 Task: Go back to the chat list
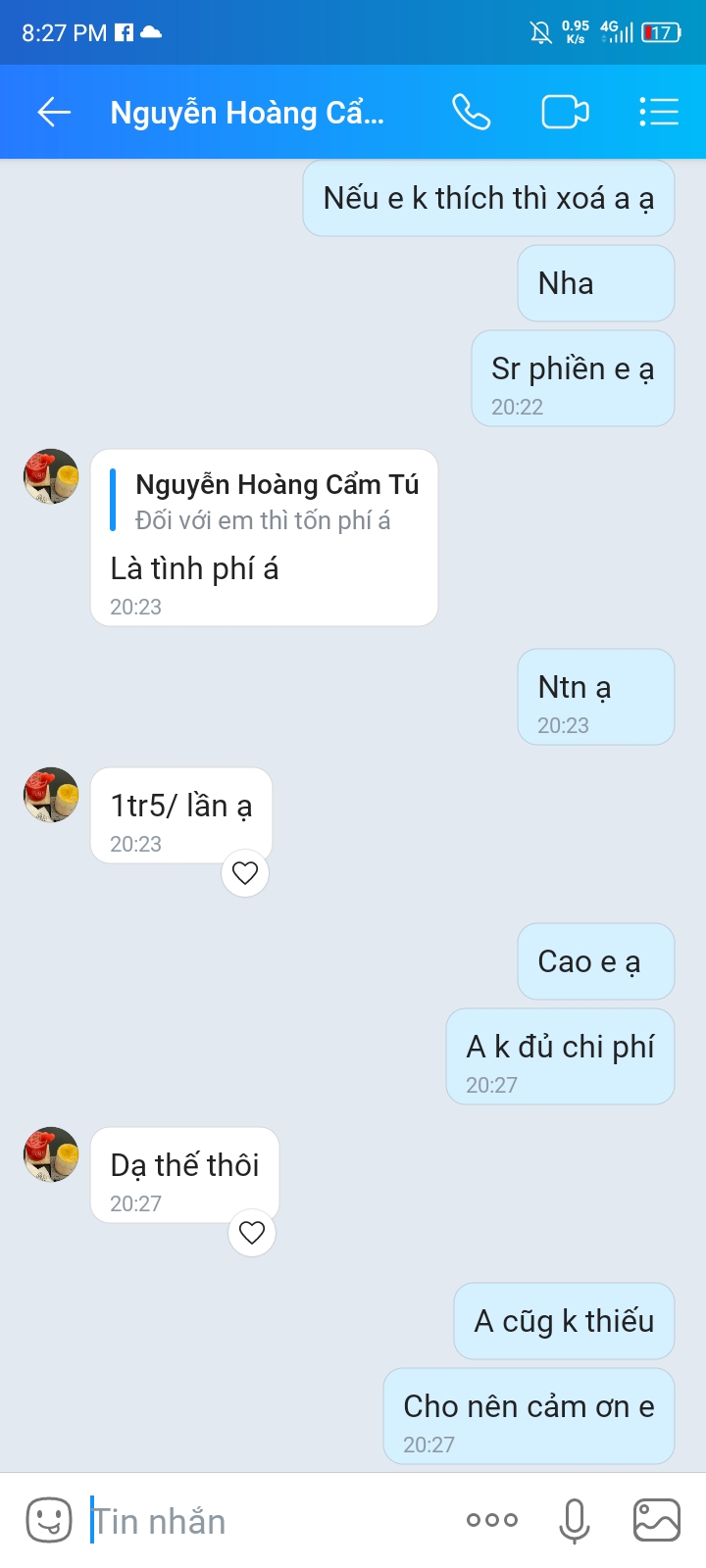coord(54,113)
